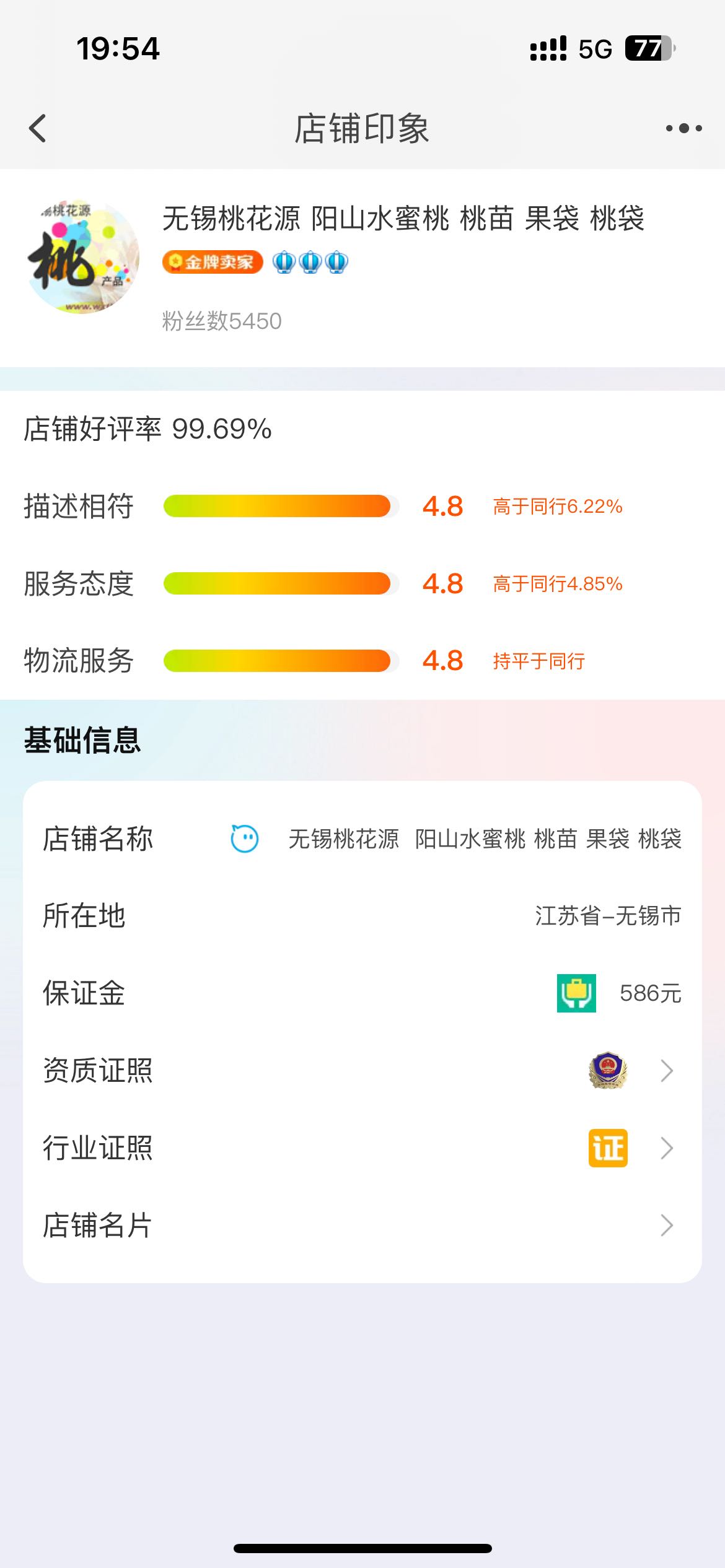Open the 行业证照 row
The height and width of the screenshot is (1568, 725).
pyautogui.click(x=362, y=1148)
